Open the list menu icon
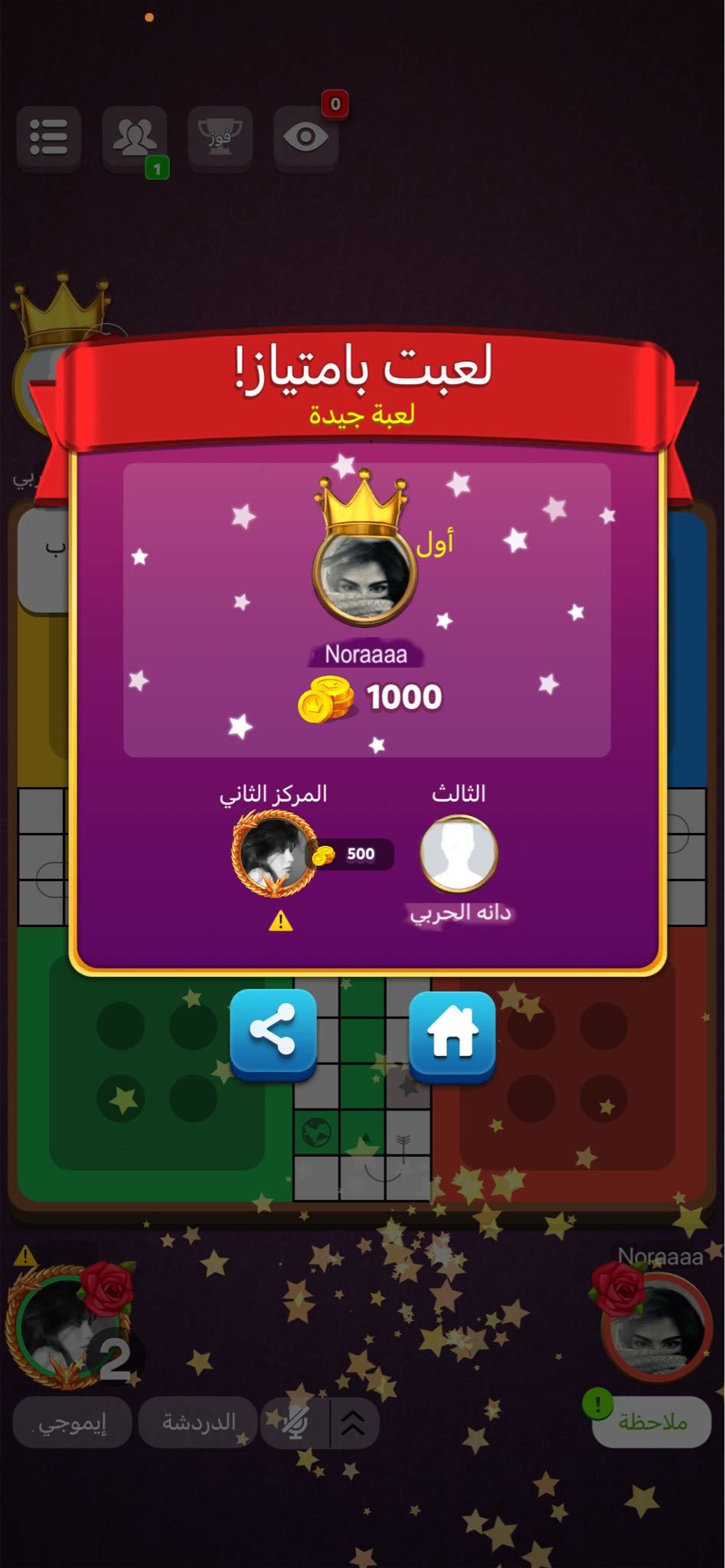Screen dimensions: 725x1568 49,138
